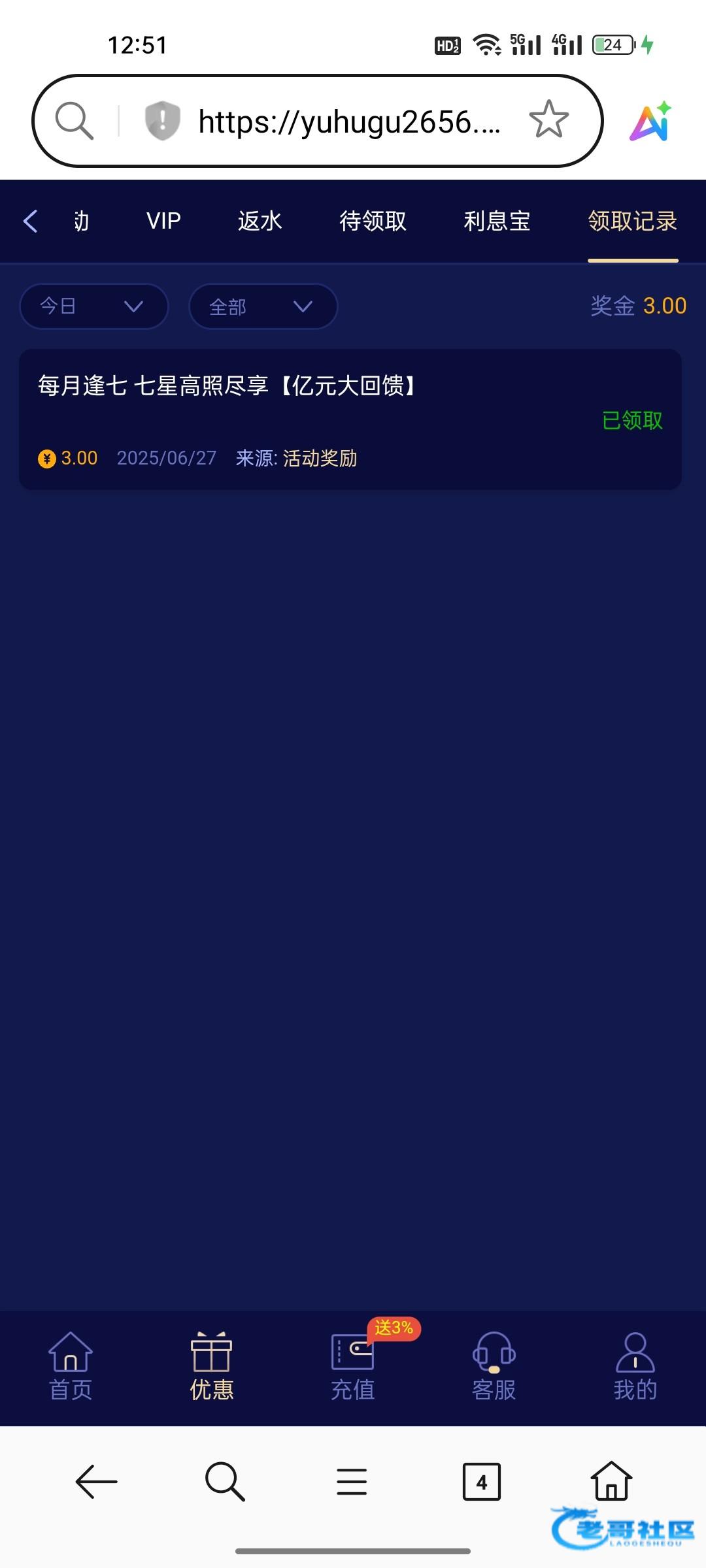
Task: Open the 优惠 promotions tab
Action: (211, 1367)
